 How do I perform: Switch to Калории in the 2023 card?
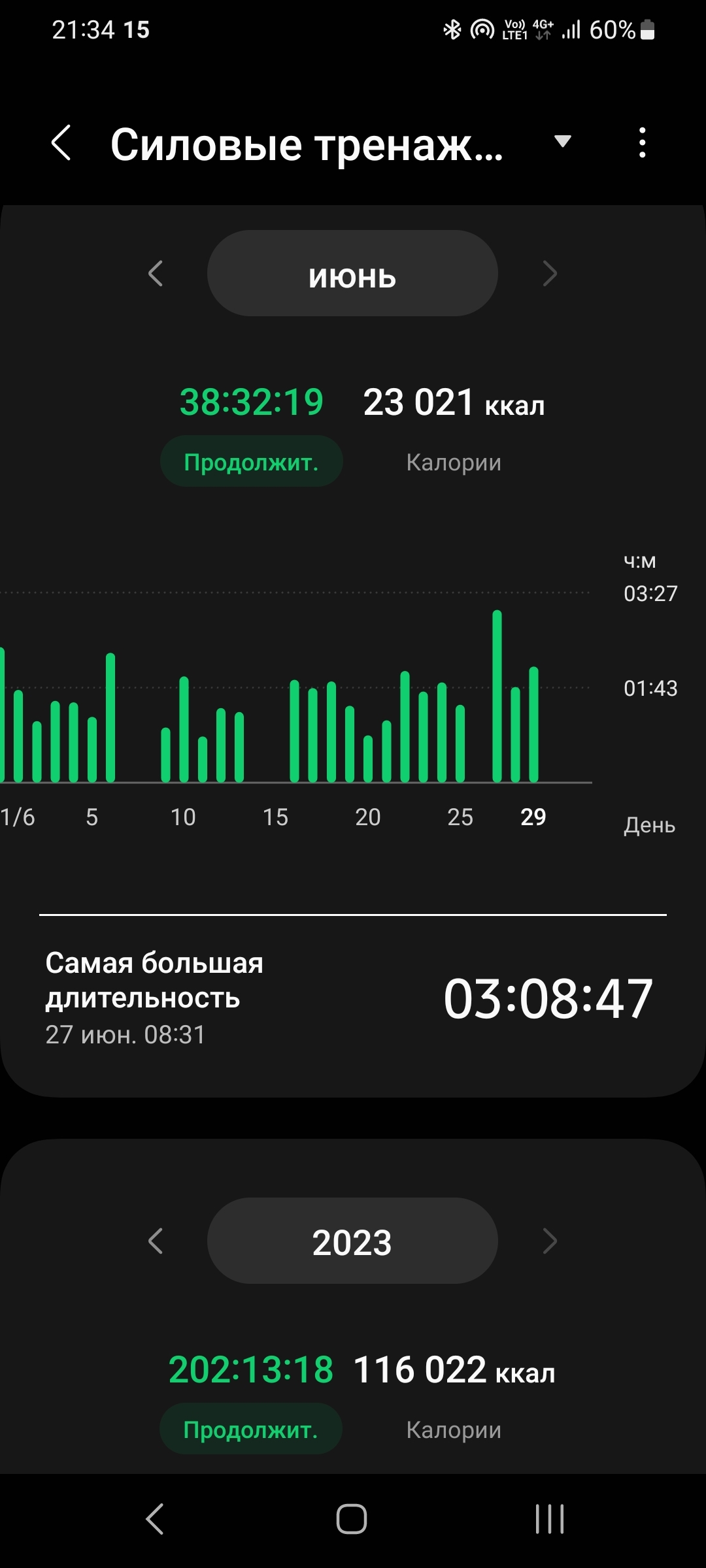coord(454,1429)
